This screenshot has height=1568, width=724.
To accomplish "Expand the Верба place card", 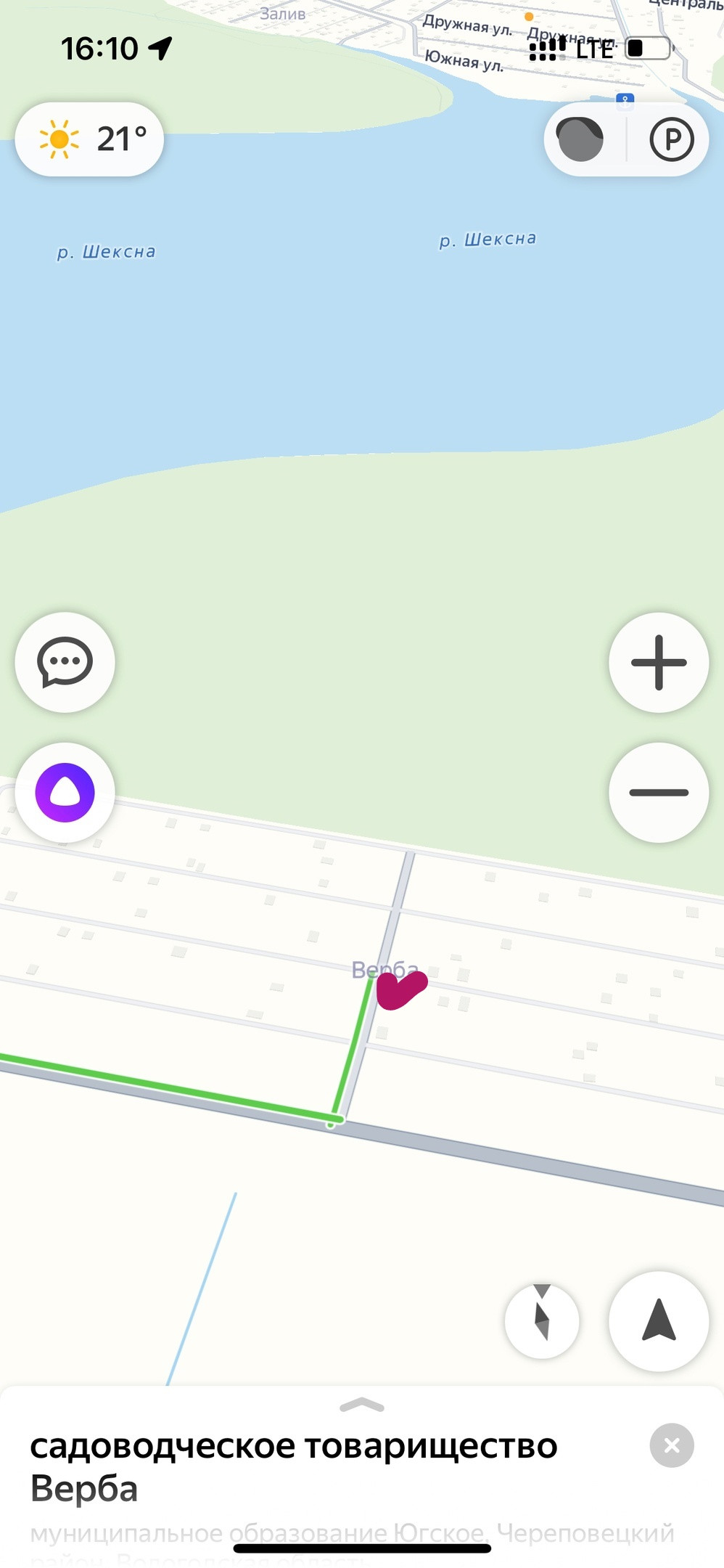I will (362, 1406).
